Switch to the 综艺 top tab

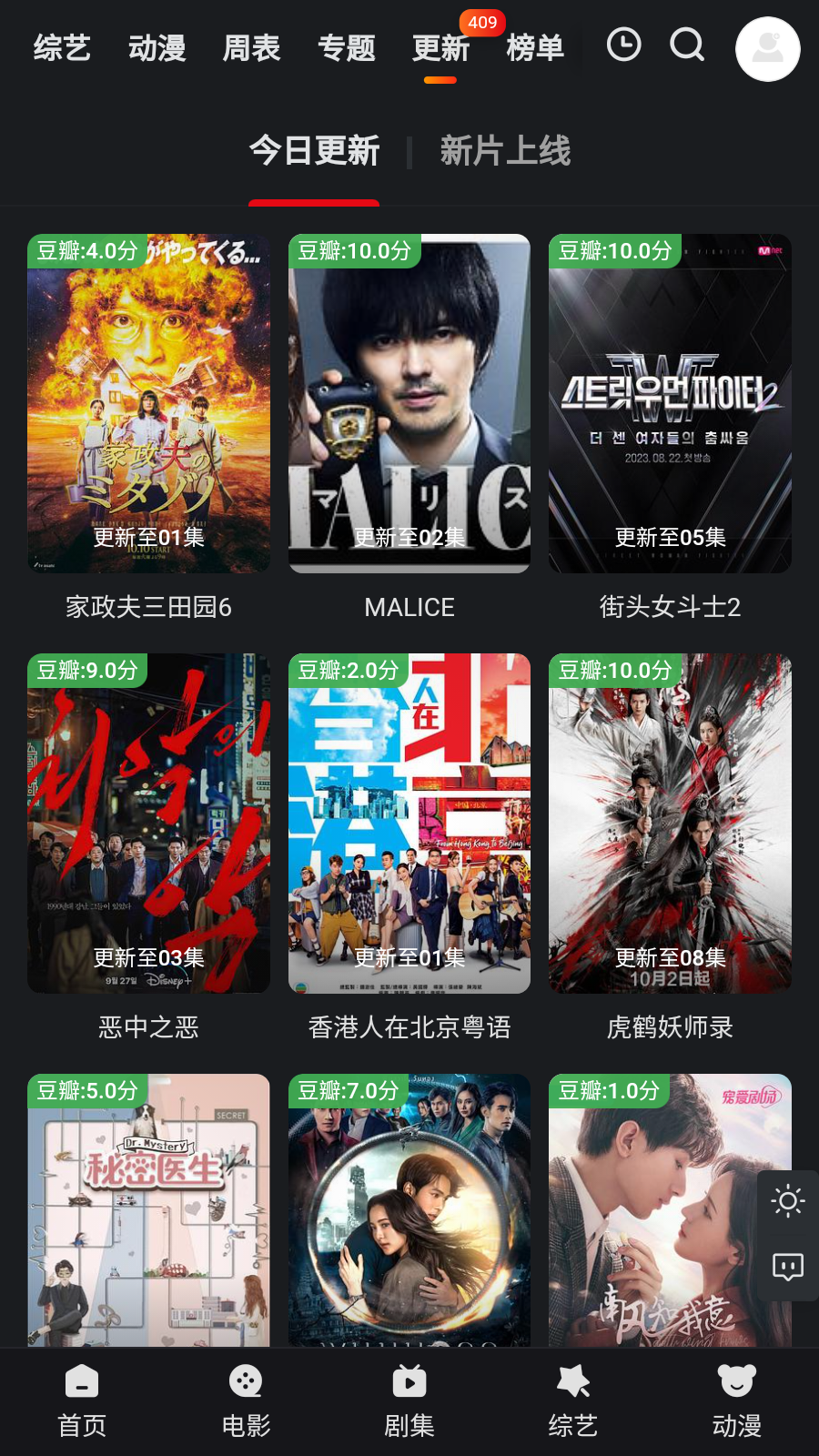(x=62, y=47)
